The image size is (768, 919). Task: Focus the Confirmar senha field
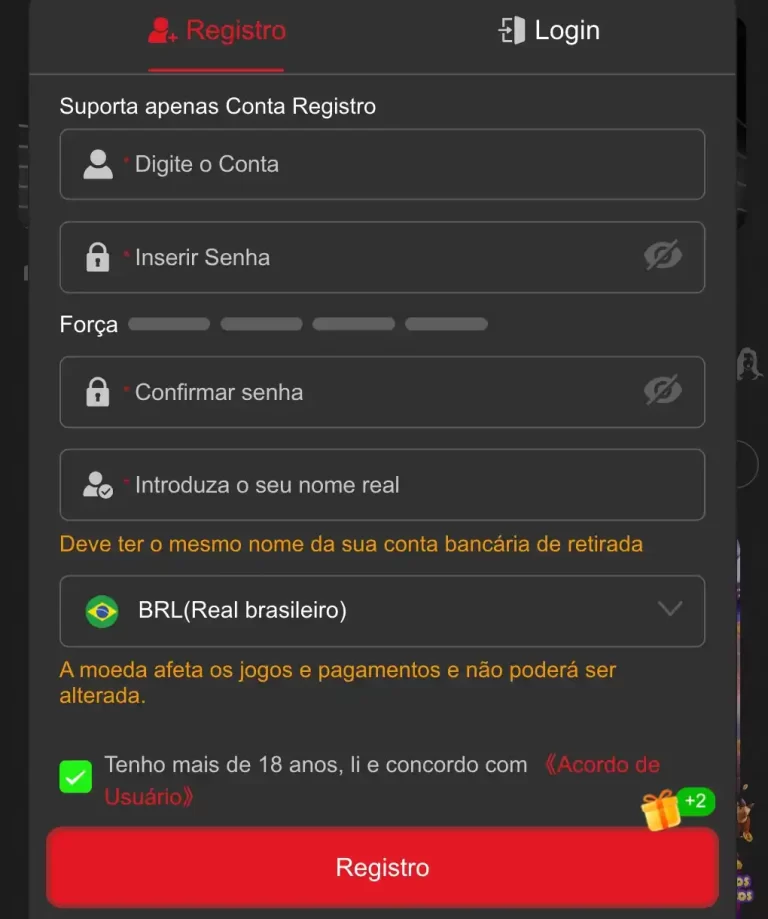click(380, 392)
